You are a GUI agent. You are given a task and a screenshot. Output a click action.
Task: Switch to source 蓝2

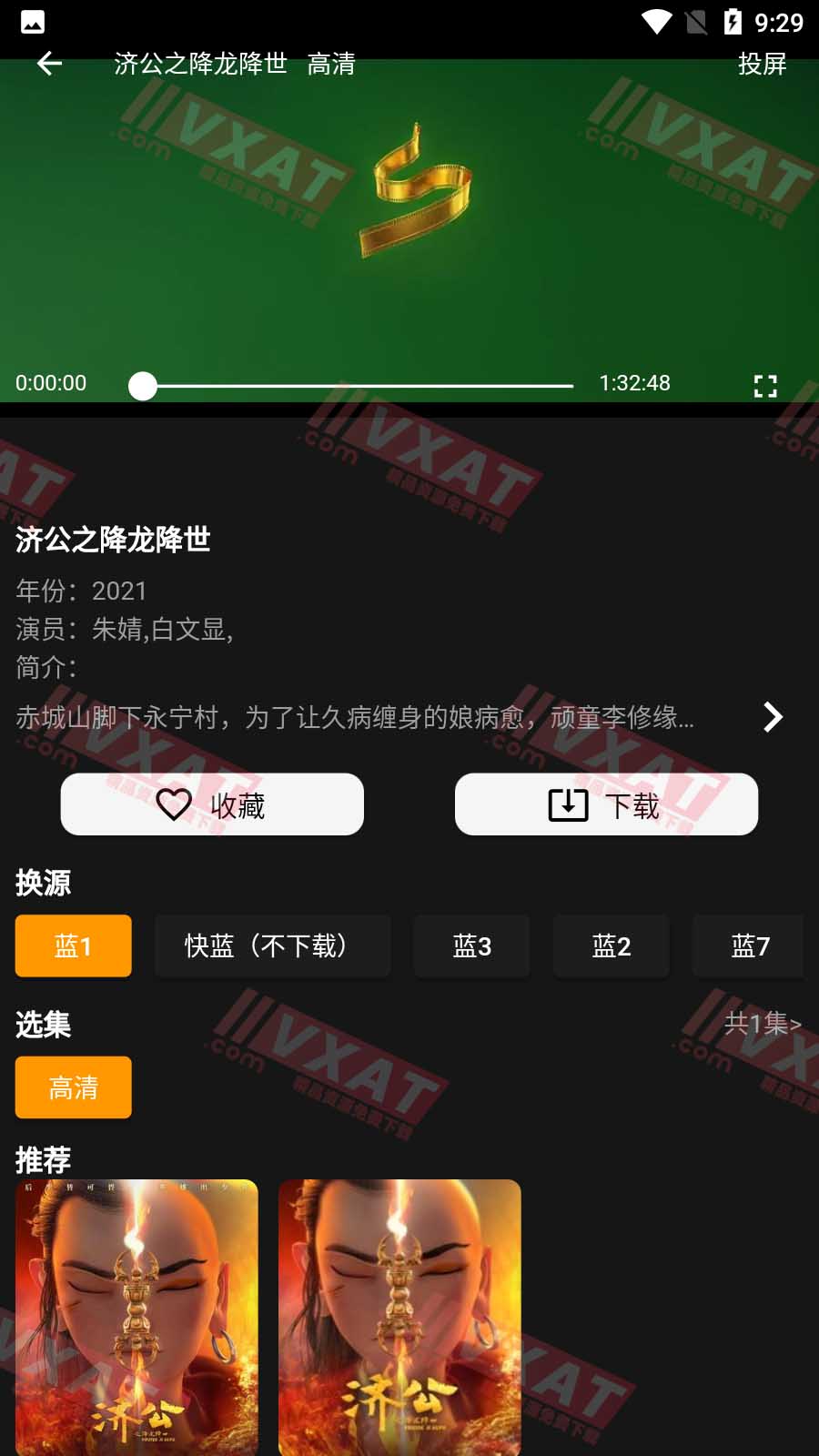pos(611,946)
